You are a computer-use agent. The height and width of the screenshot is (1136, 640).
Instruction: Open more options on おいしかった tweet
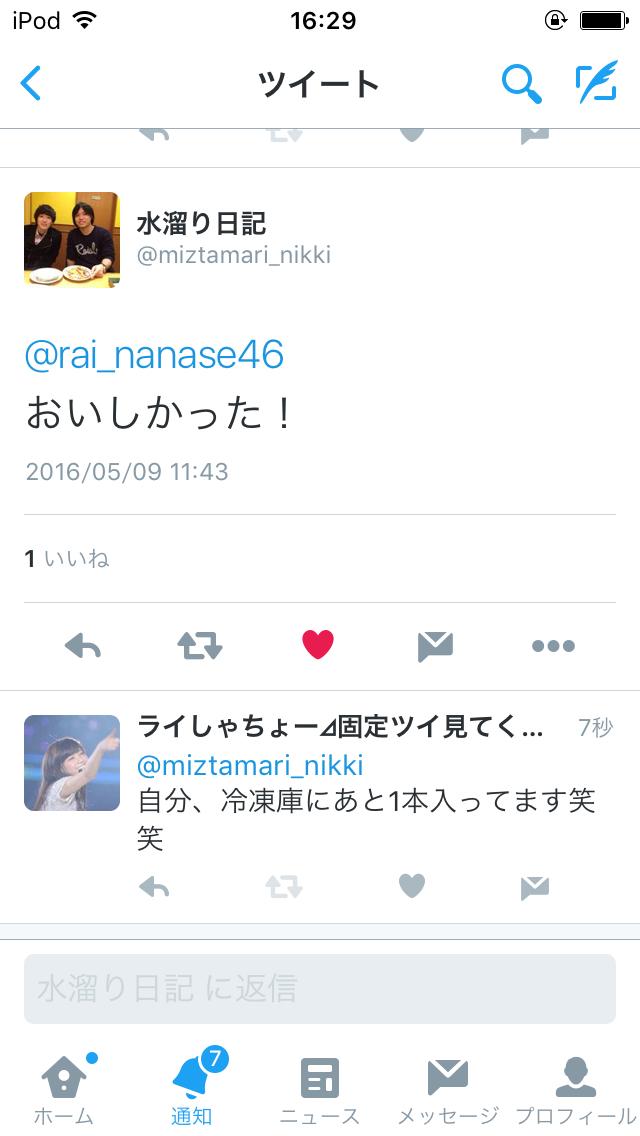[553, 646]
